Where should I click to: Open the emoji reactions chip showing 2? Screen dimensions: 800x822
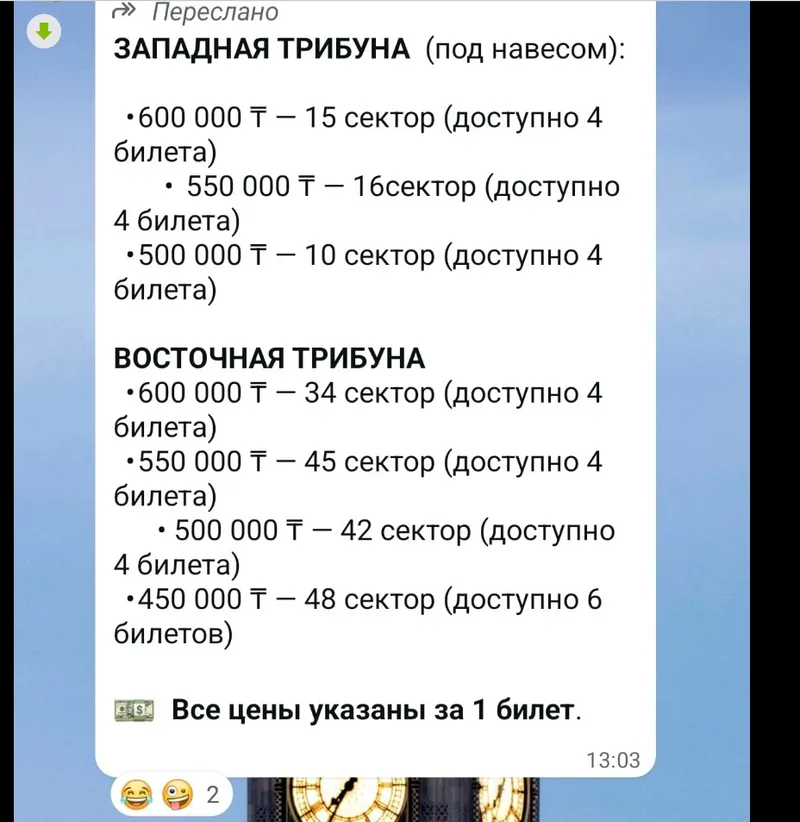tap(170, 796)
